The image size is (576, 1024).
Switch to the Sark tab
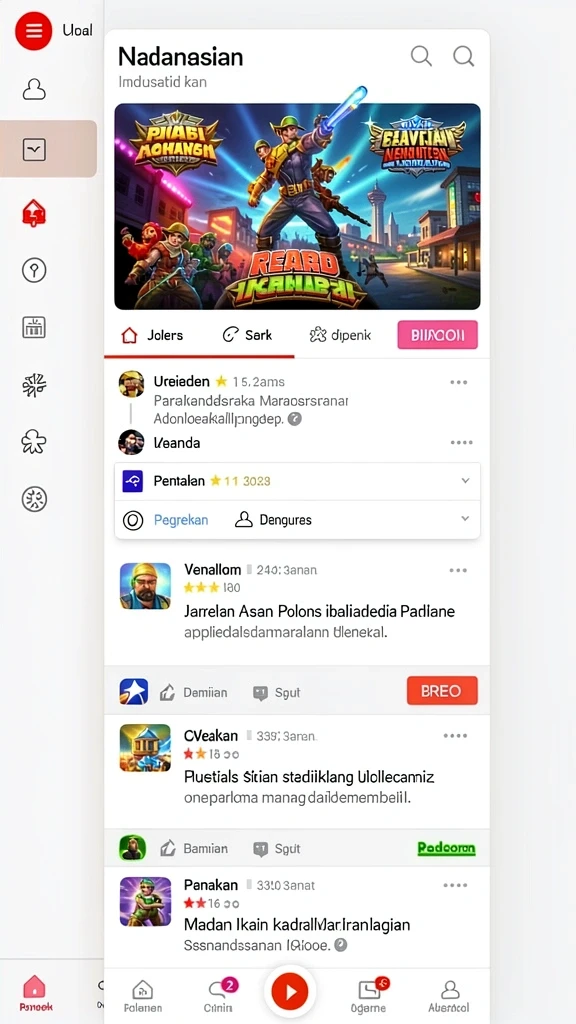pos(248,335)
